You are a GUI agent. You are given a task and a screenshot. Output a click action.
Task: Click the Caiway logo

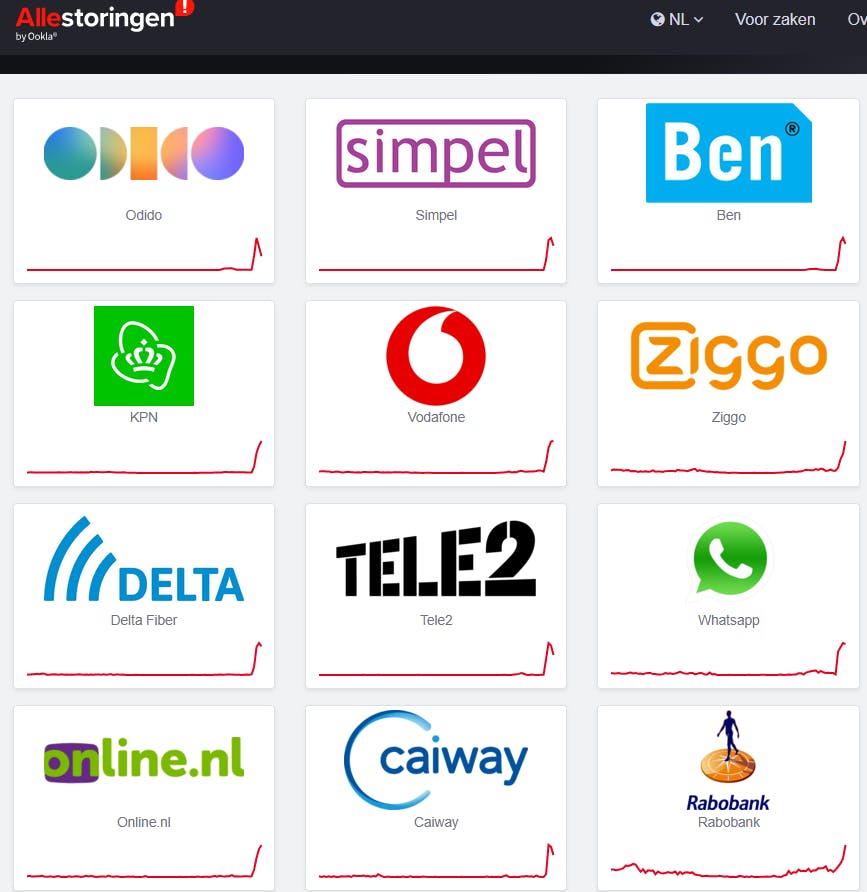(435, 760)
